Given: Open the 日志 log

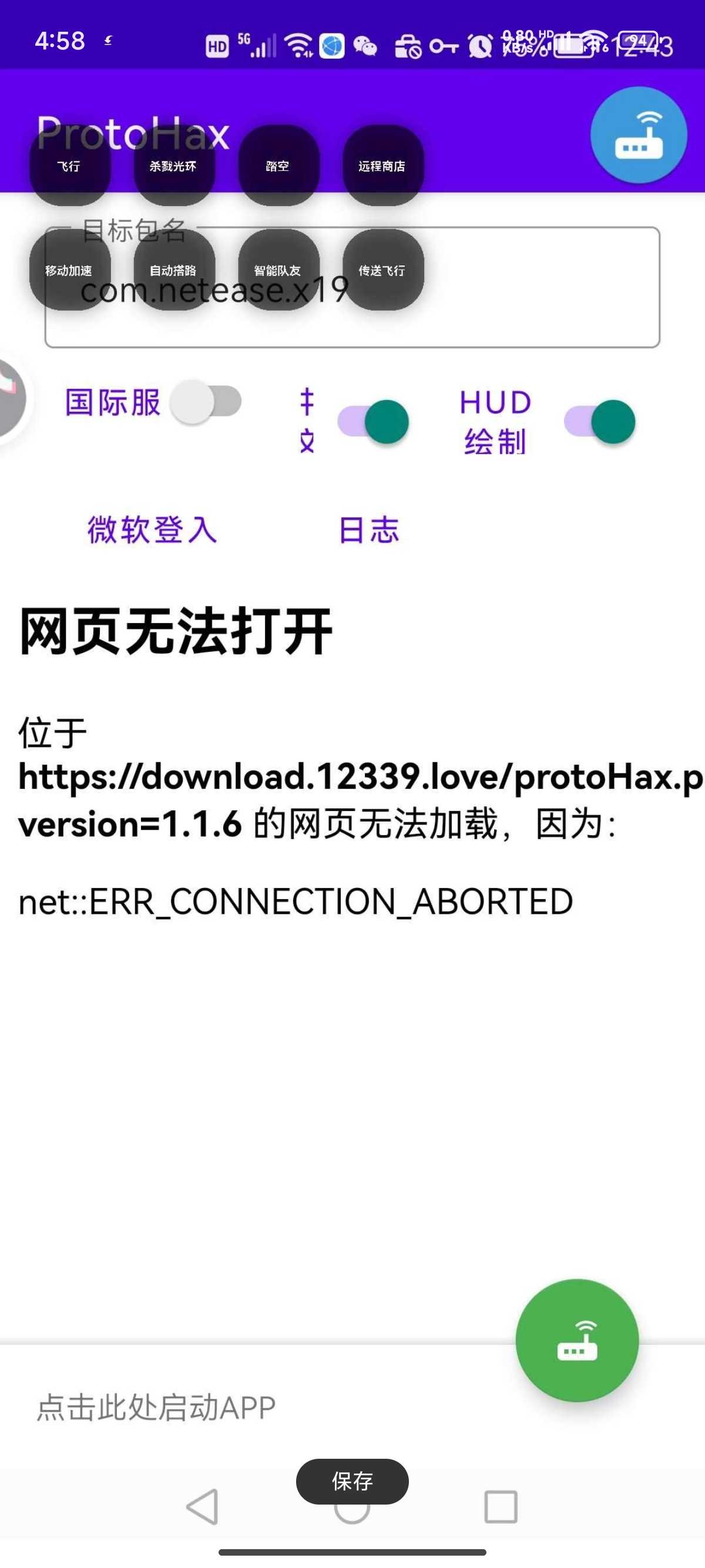Looking at the screenshot, I should 368,529.
